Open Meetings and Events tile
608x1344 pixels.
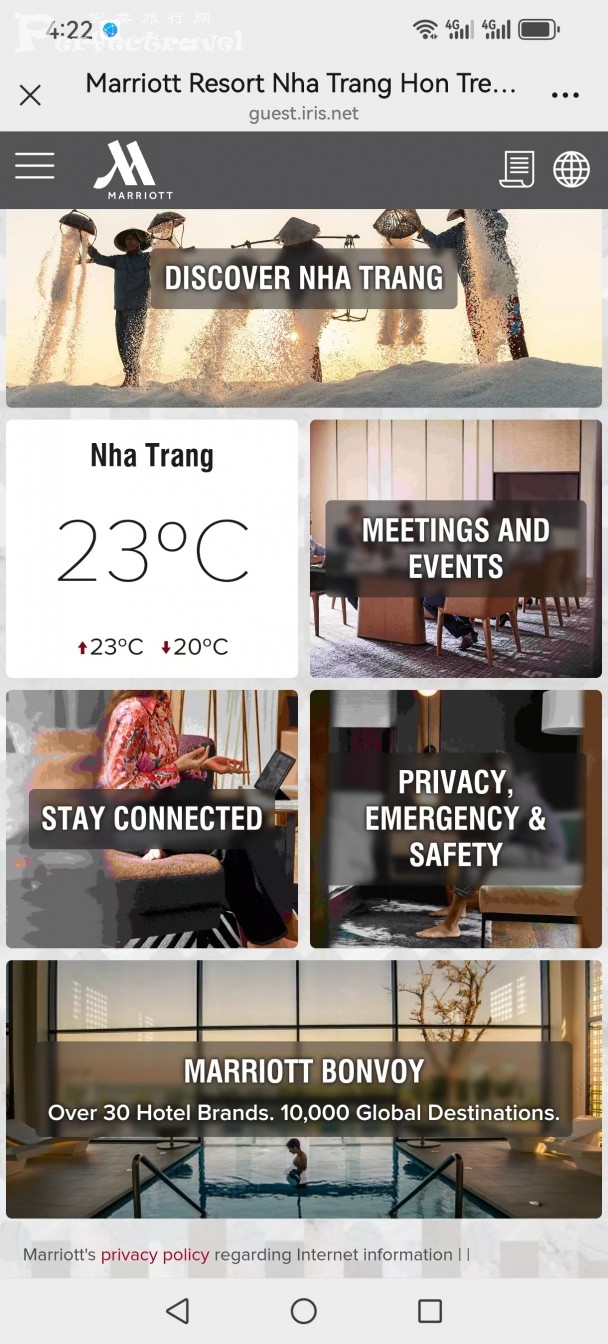click(456, 548)
